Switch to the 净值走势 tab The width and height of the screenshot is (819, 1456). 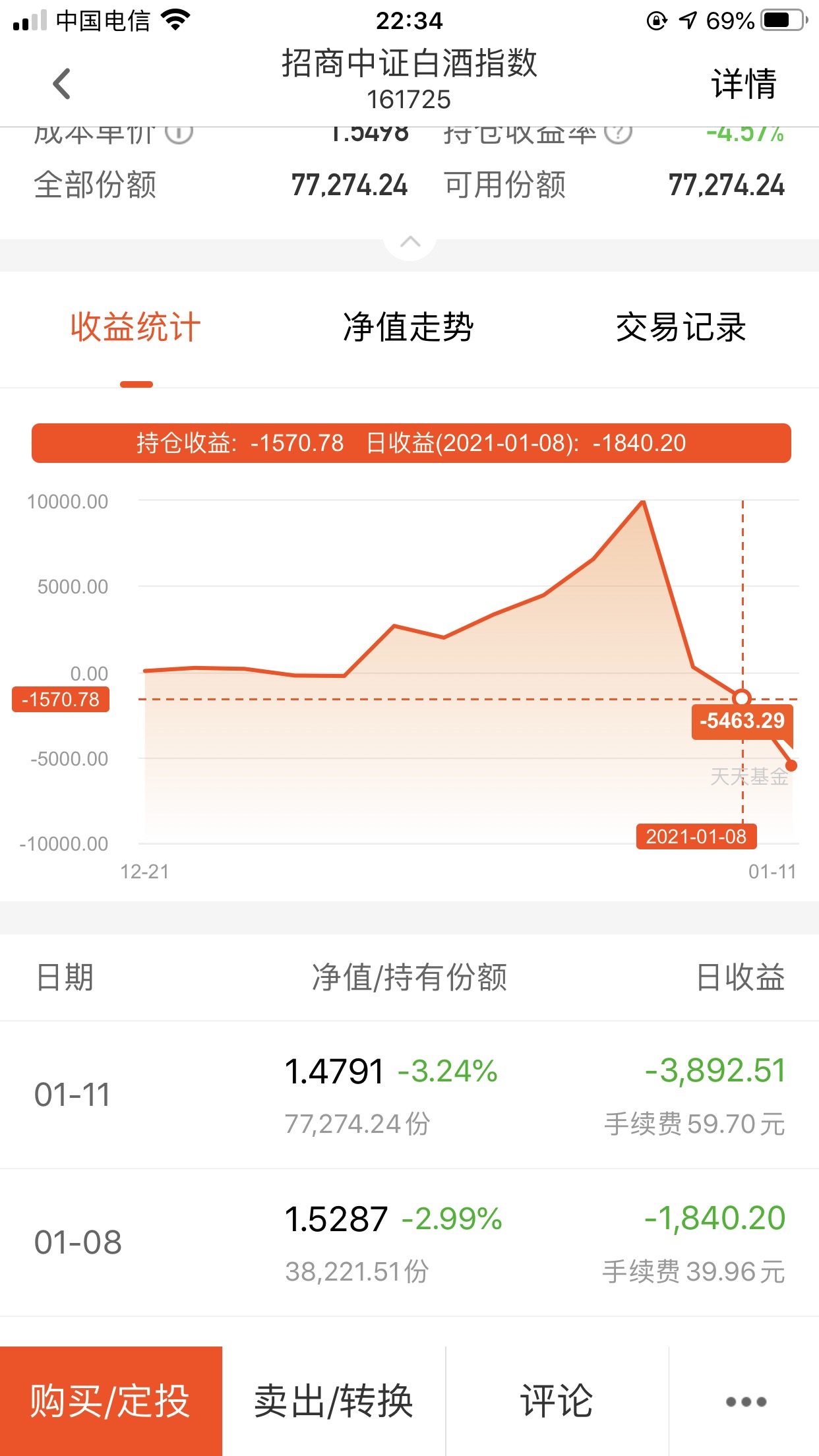coord(409,328)
